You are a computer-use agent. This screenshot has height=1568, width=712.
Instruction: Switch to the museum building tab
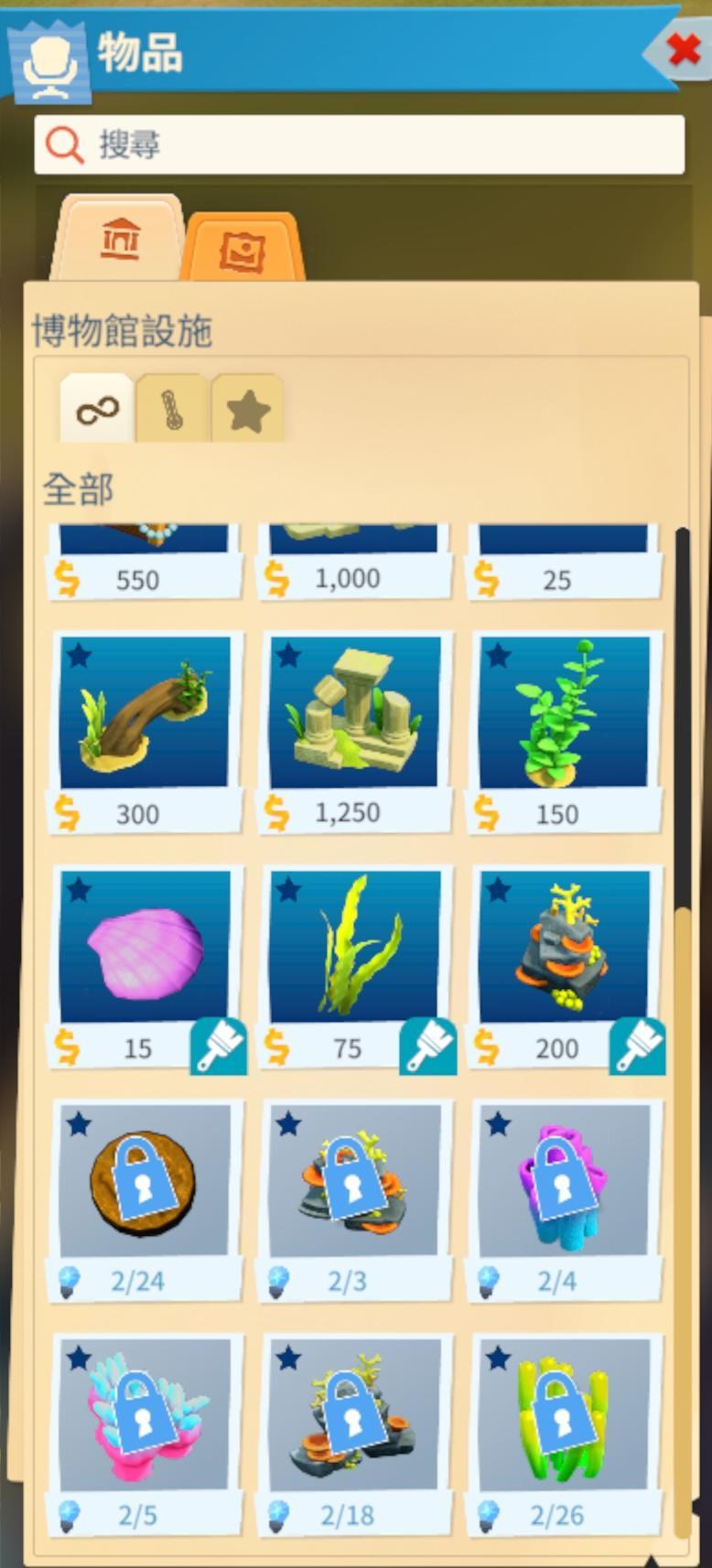(x=120, y=240)
